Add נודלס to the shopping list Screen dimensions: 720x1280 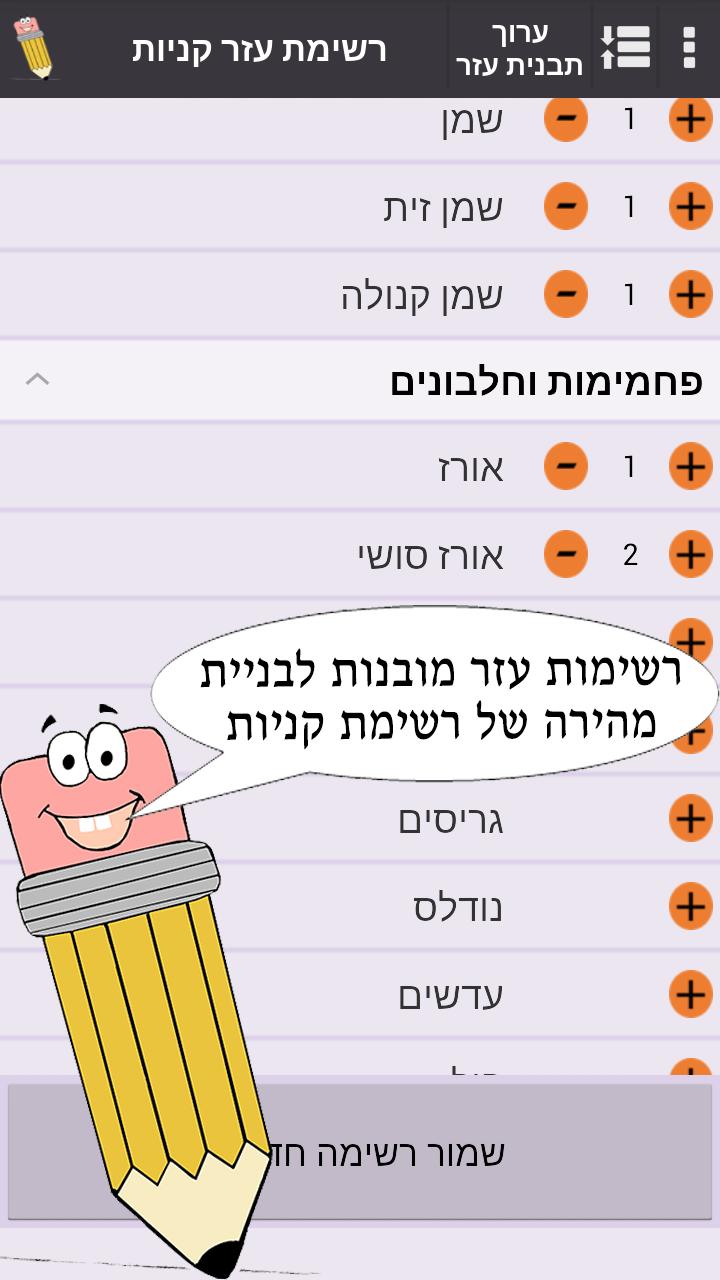point(688,907)
